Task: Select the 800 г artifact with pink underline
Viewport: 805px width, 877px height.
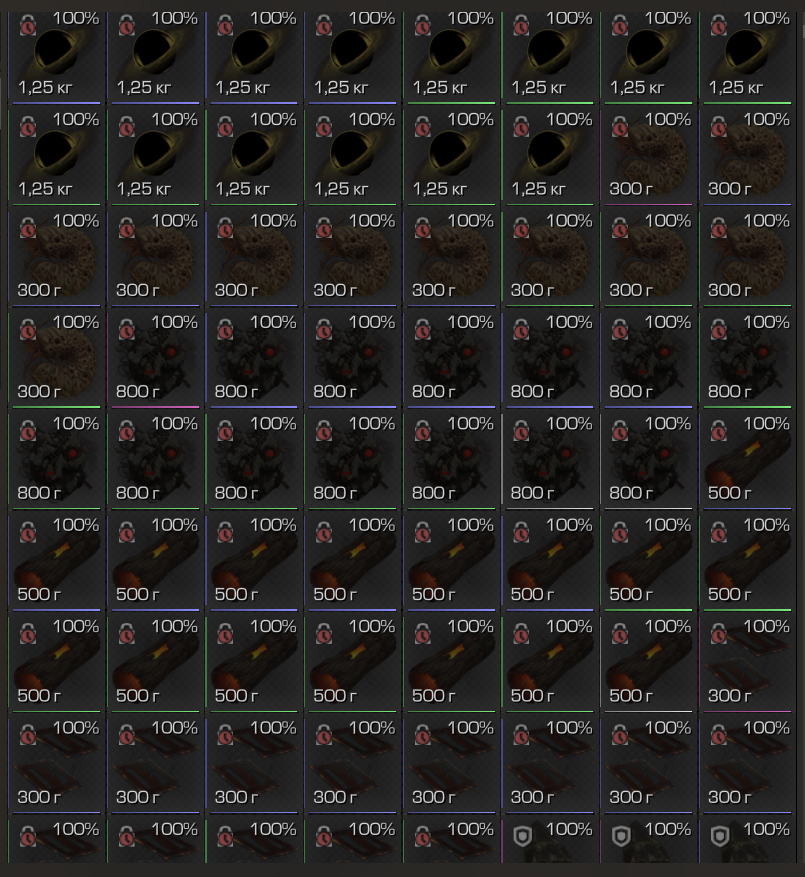Action: tap(155, 360)
